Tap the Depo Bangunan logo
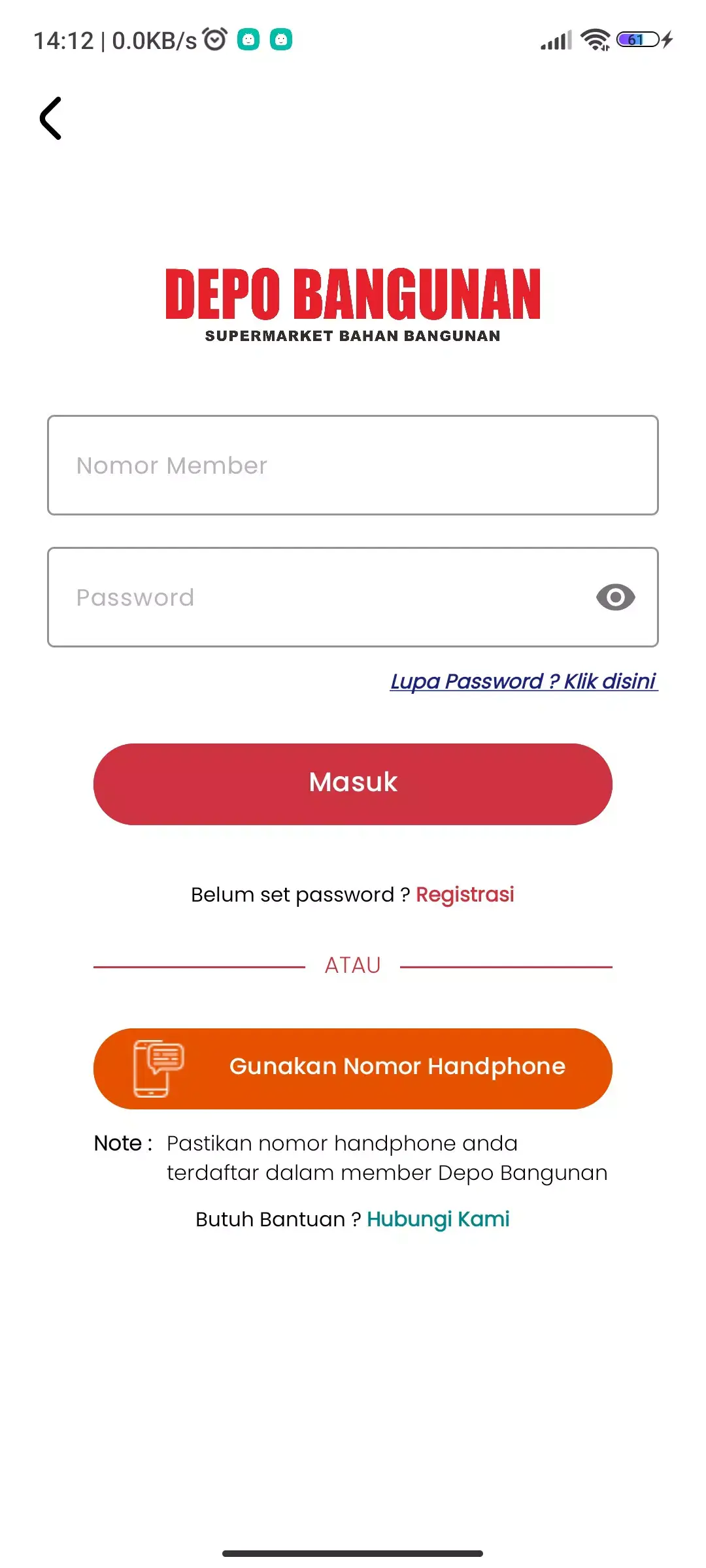The height and width of the screenshot is (1568, 706). tap(353, 302)
